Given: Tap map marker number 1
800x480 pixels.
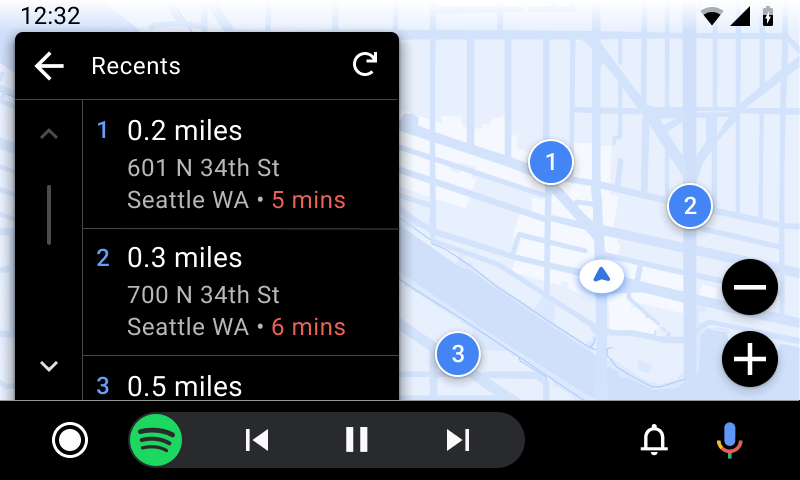Looking at the screenshot, I should pos(551,161).
